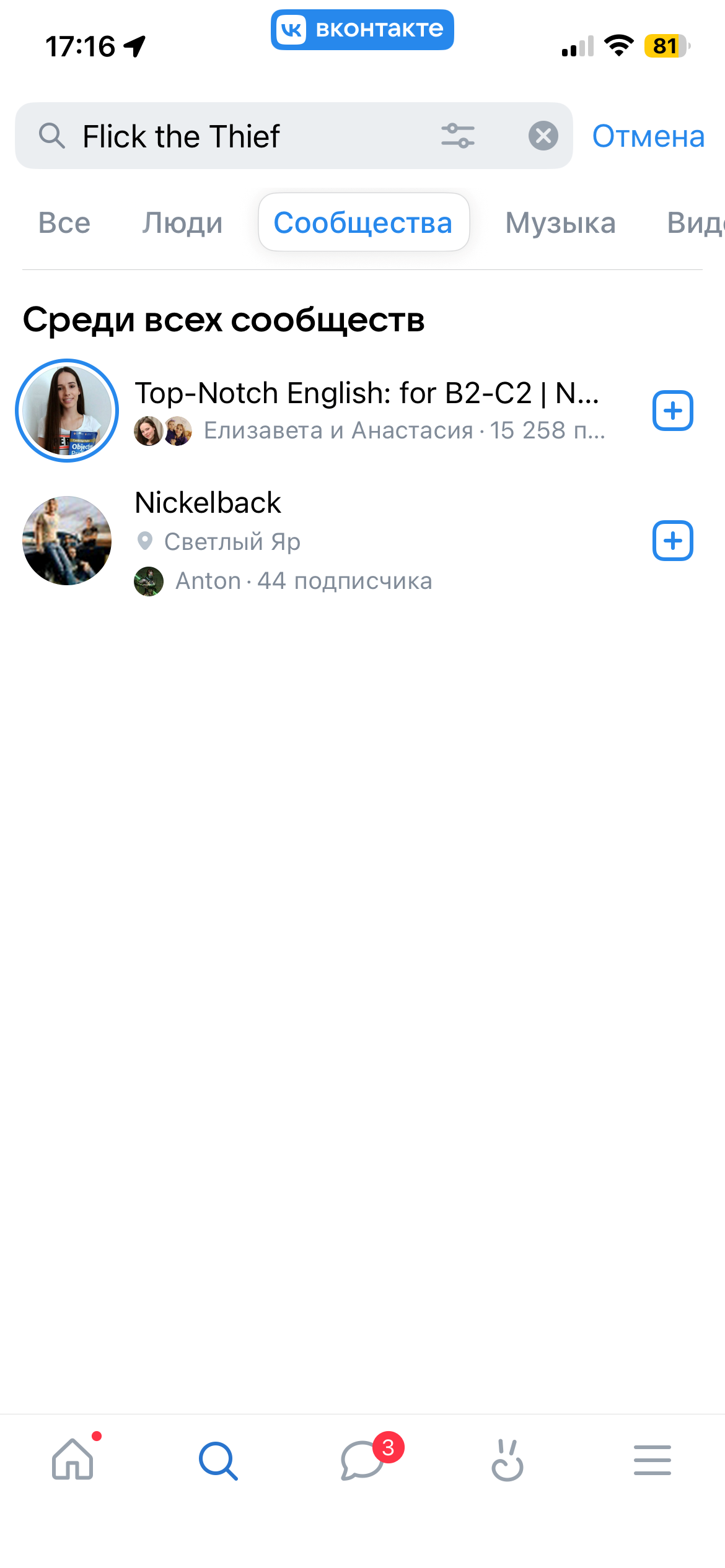Select the Сообщества tab
This screenshot has width=725, height=1568.
pyautogui.click(x=363, y=223)
